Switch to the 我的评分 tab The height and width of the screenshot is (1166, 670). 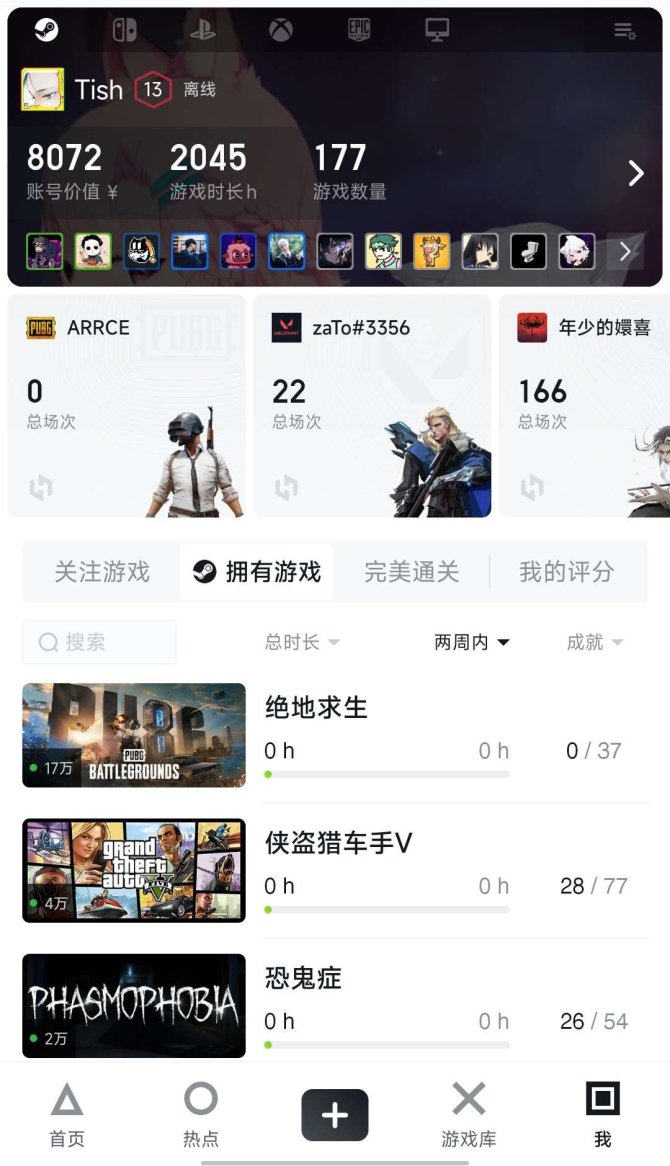coord(566,572)
